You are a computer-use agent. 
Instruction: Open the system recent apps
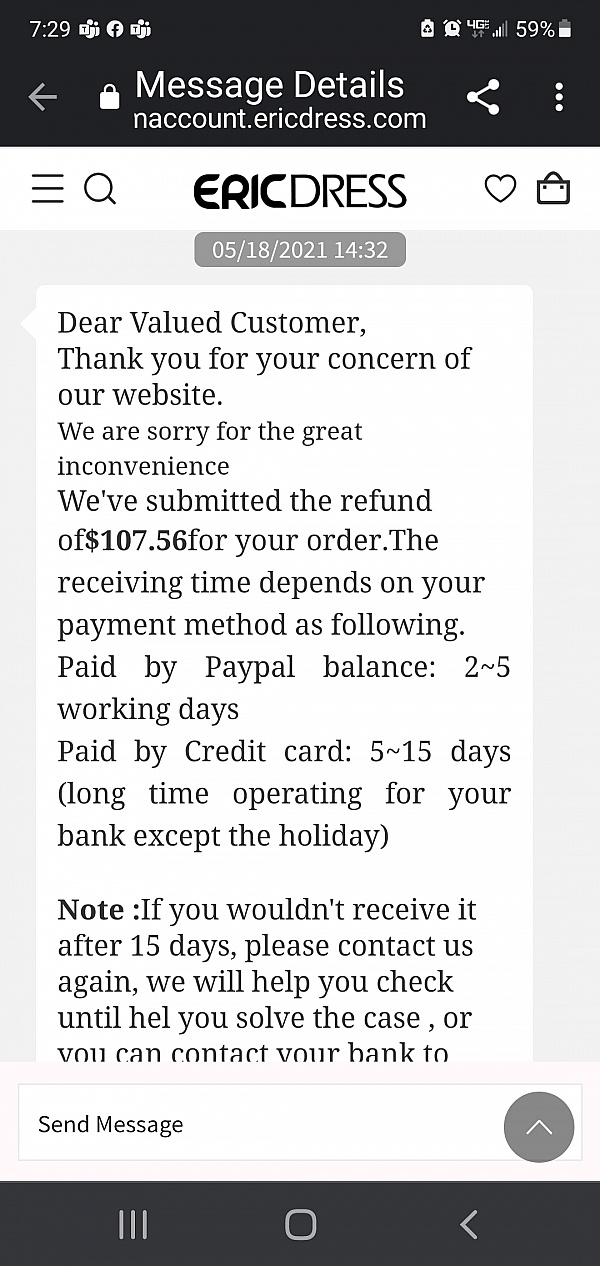(133, 1224)
